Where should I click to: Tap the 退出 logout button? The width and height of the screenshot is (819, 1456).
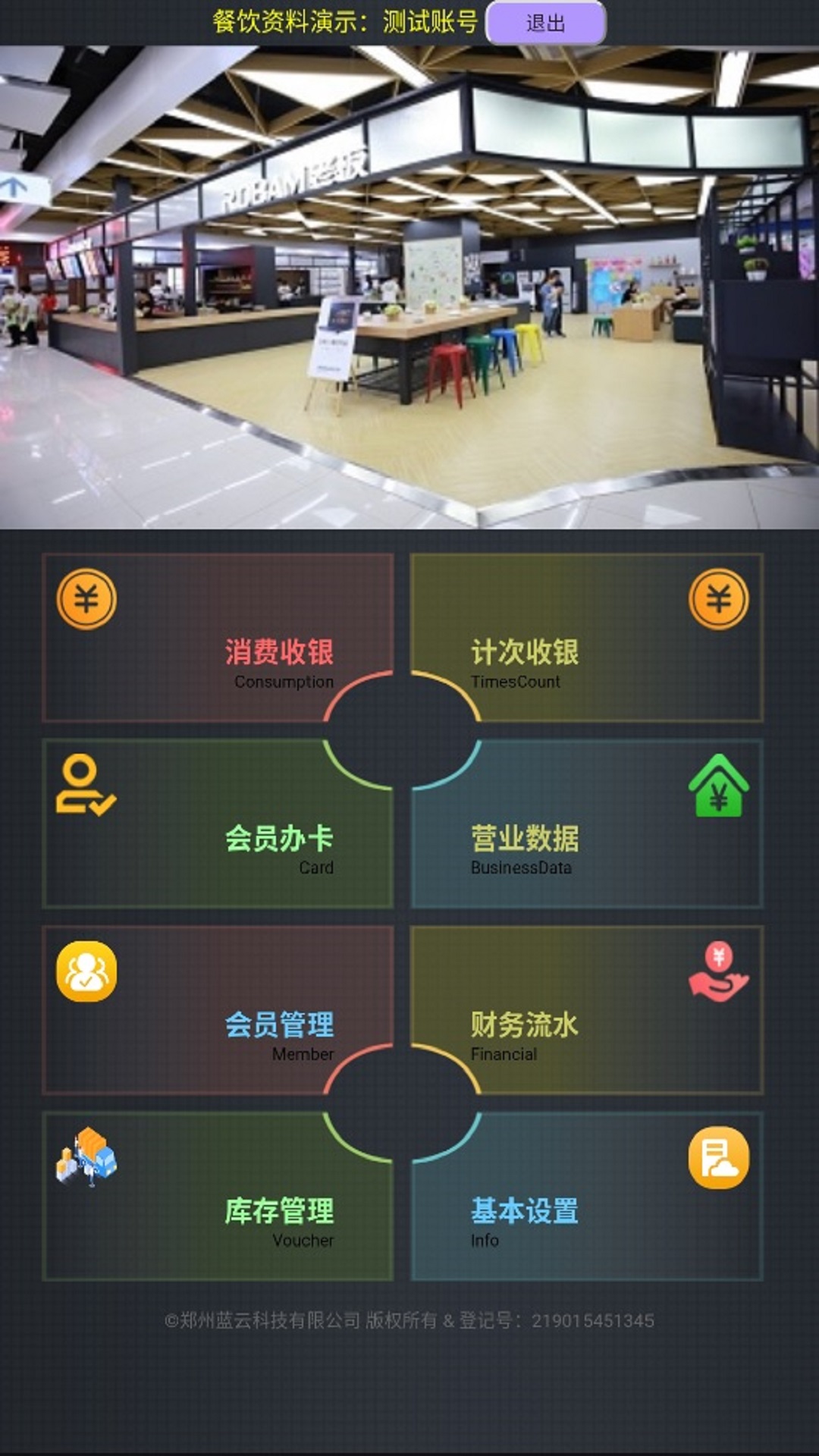(545, 23)
